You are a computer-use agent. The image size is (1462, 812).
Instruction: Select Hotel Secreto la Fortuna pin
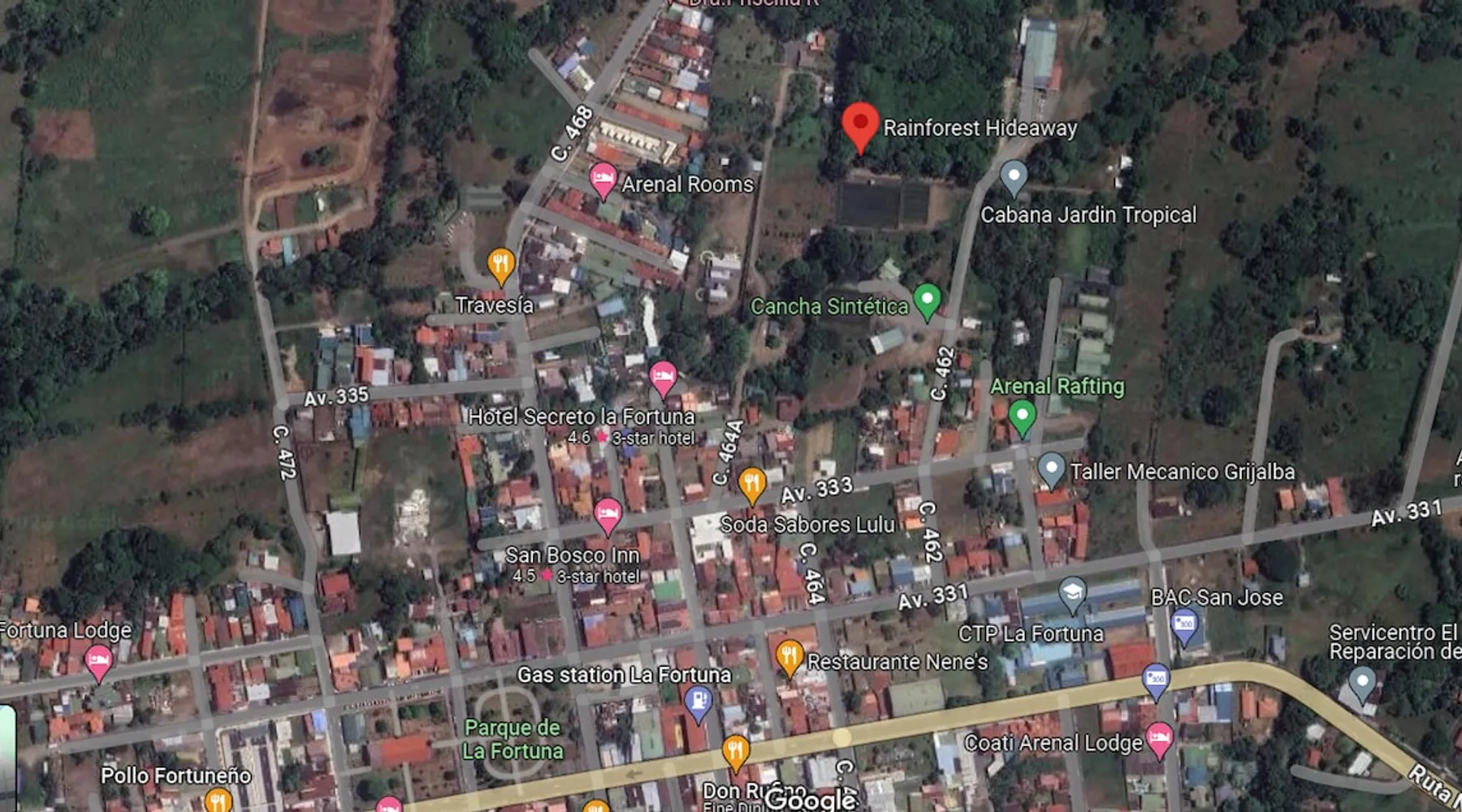click(x=663, y=377)
